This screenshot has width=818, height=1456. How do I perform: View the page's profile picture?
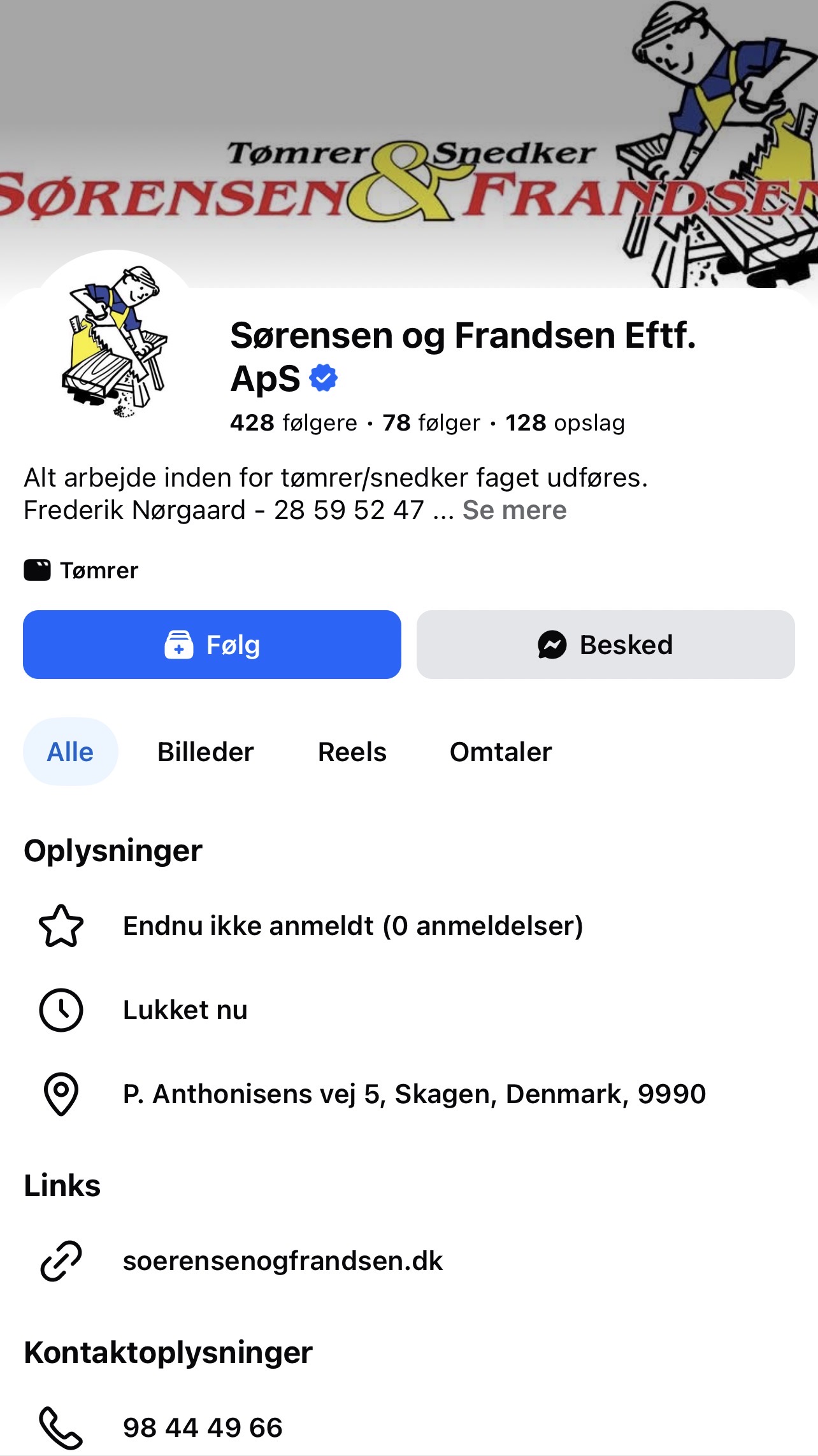coord(115,341)
